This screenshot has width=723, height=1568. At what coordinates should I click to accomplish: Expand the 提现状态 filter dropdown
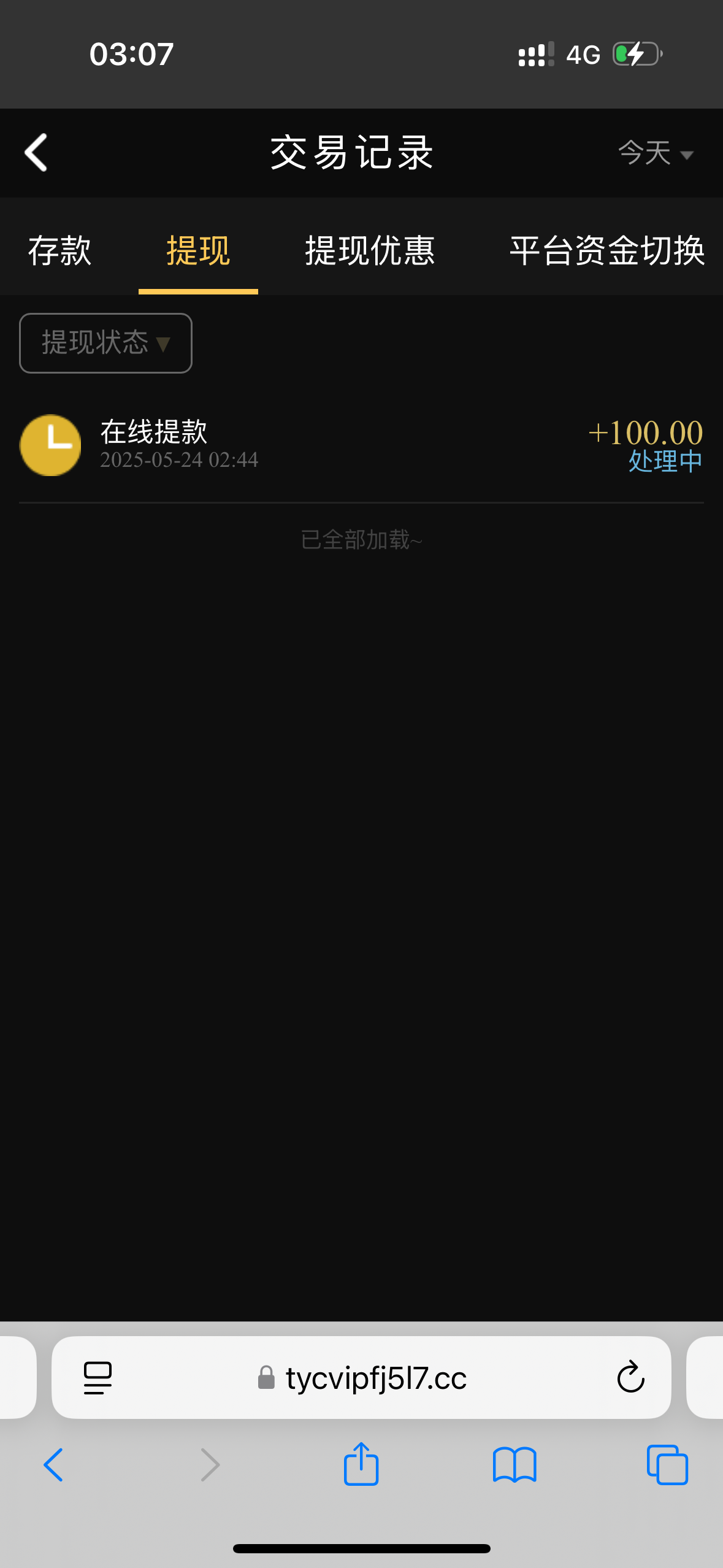coord(105,343)
